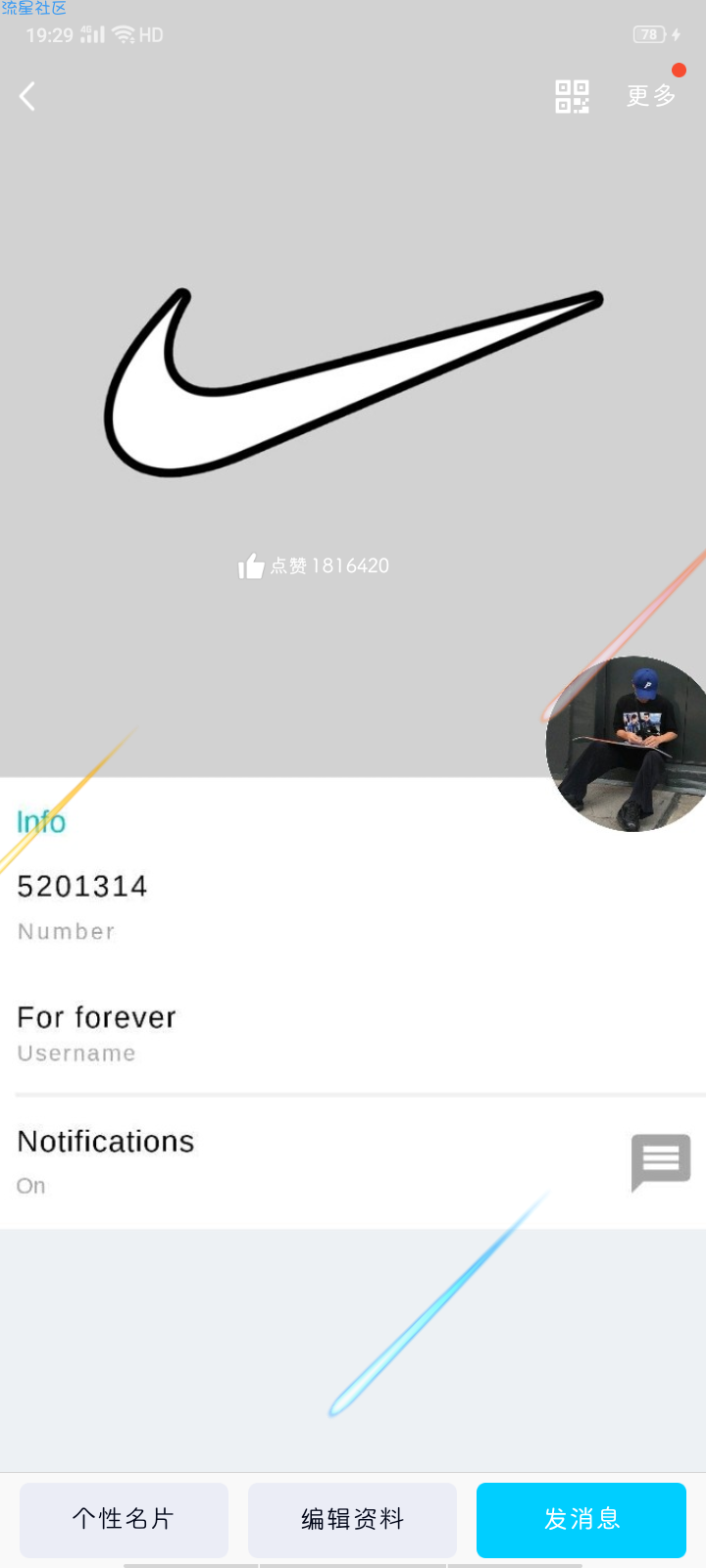Image resolution: width=706 pixels, height=1568 pixels.
Task: Open the 个性名片 button
Action: coord(124,1519)
